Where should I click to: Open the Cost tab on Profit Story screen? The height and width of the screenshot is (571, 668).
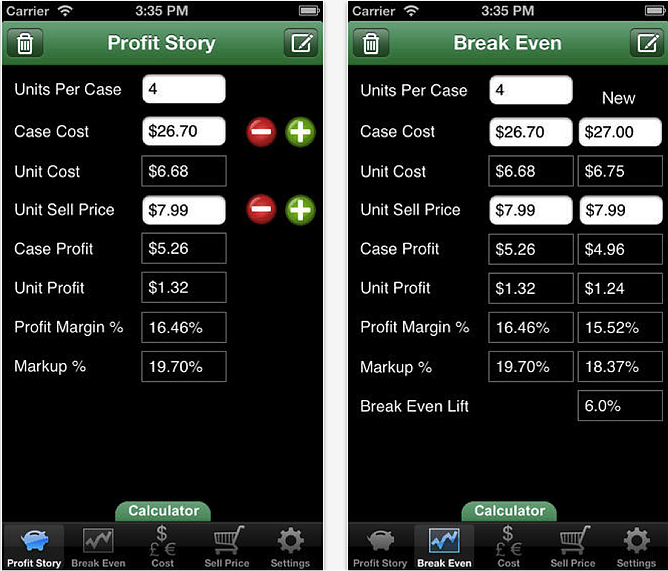point(162,548)
